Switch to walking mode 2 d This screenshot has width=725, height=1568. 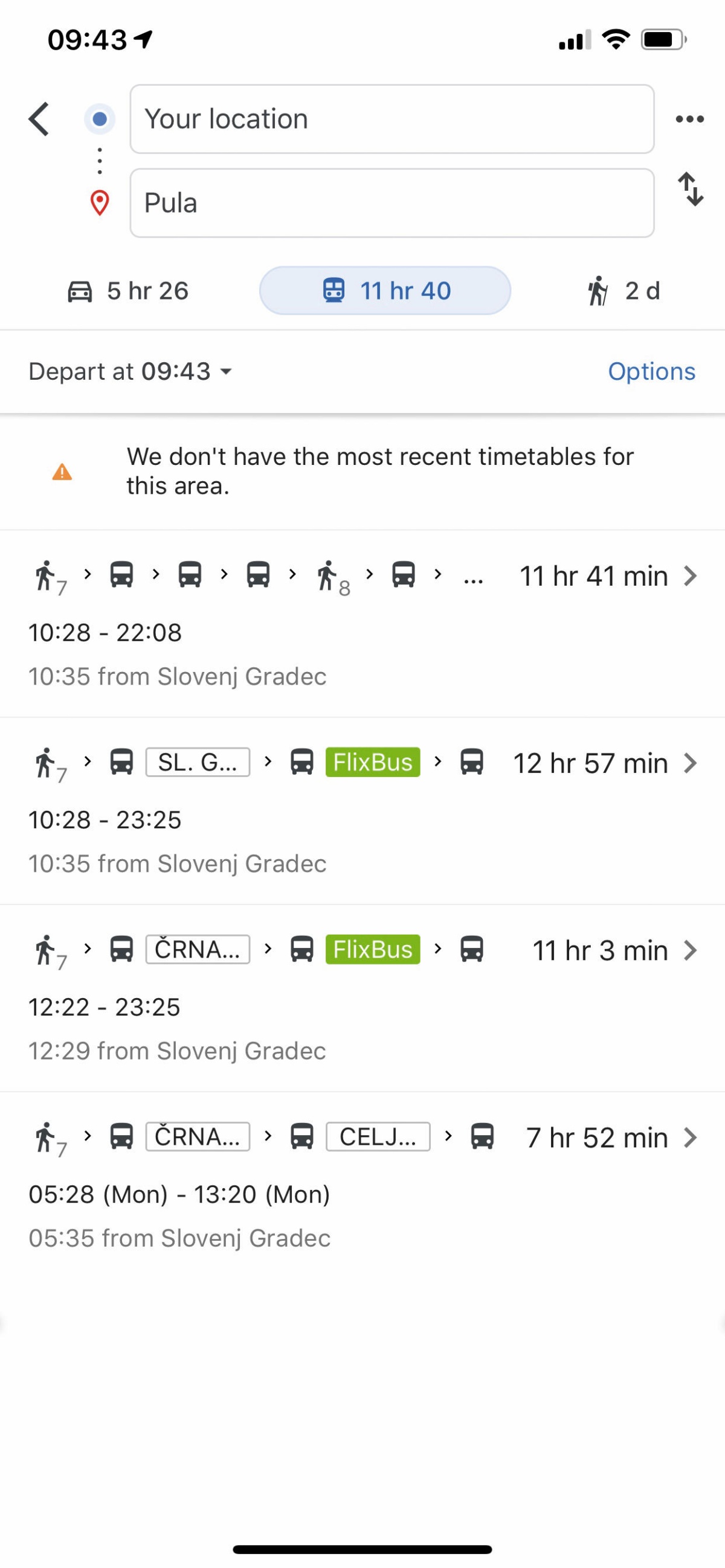[x=623, y=291]
